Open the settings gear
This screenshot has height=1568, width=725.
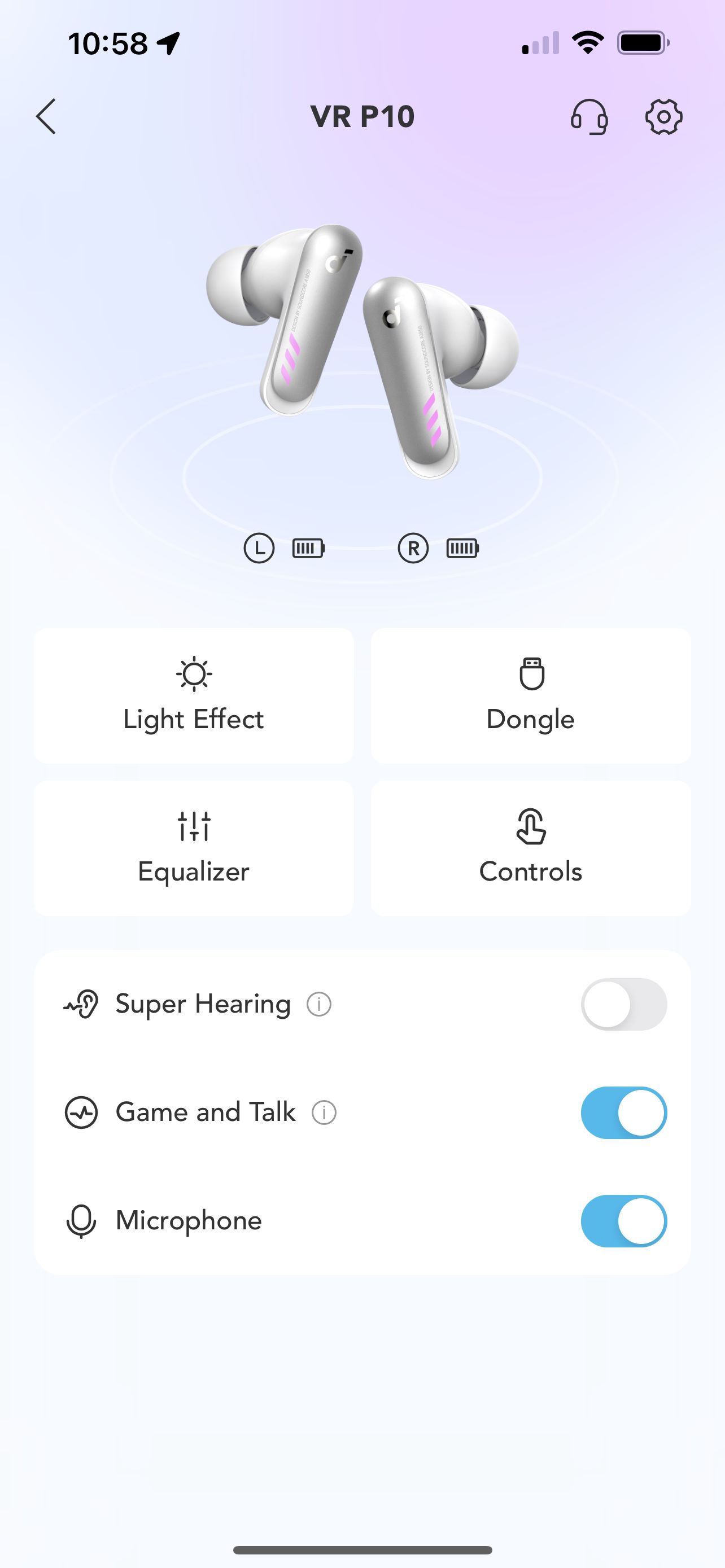tap(663, 116)
